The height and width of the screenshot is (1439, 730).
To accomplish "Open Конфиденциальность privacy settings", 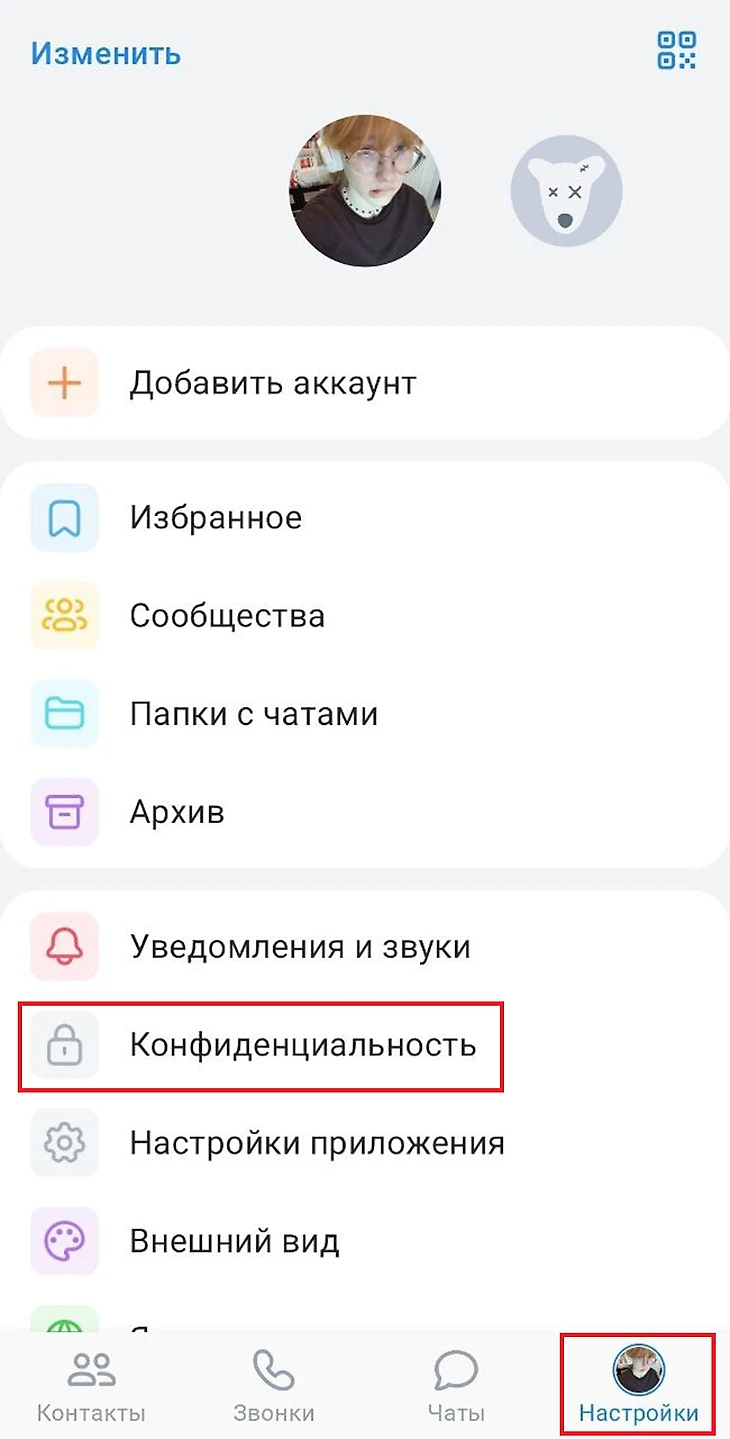I will 302,1046.
